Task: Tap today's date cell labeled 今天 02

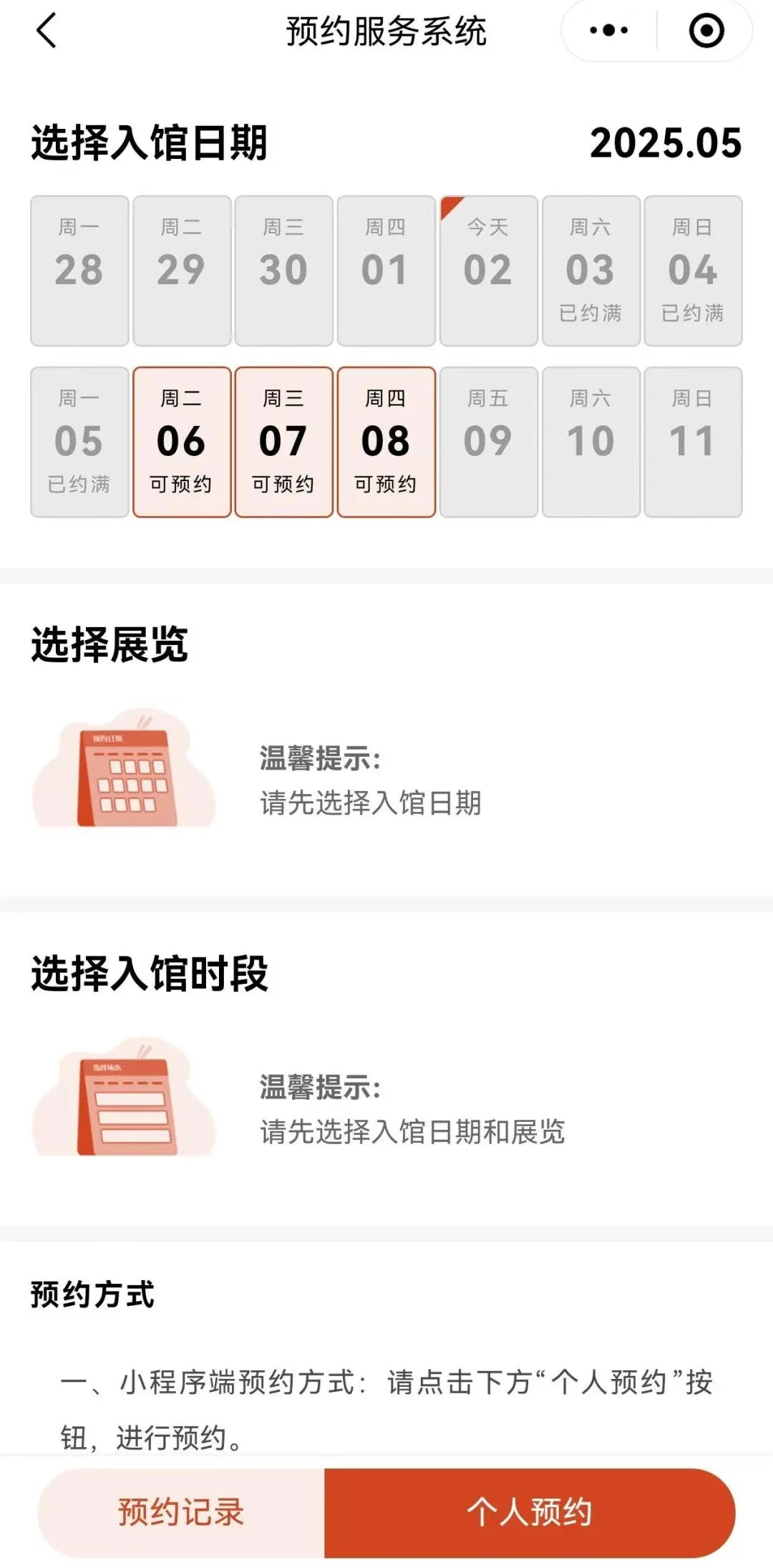Action: click(x=487, y=268)
